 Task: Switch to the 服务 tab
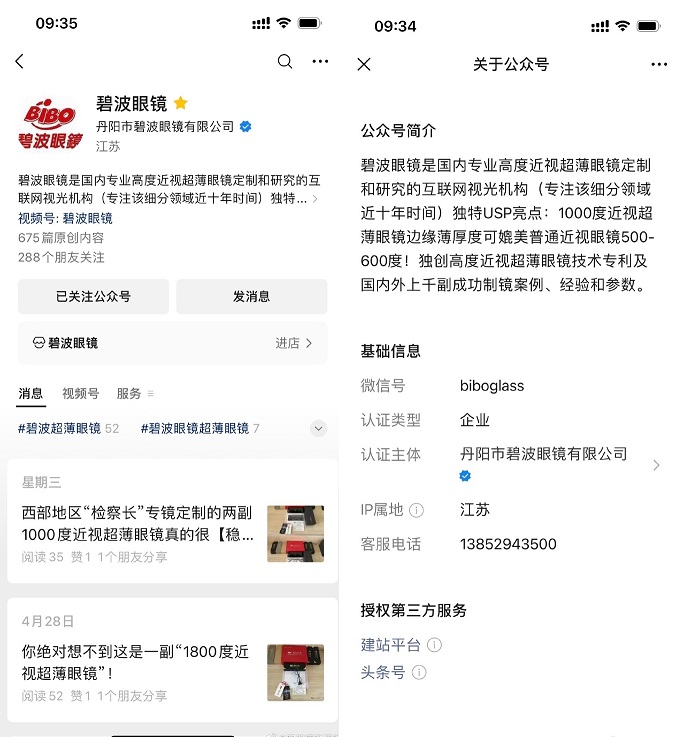[x=130, y=394]
